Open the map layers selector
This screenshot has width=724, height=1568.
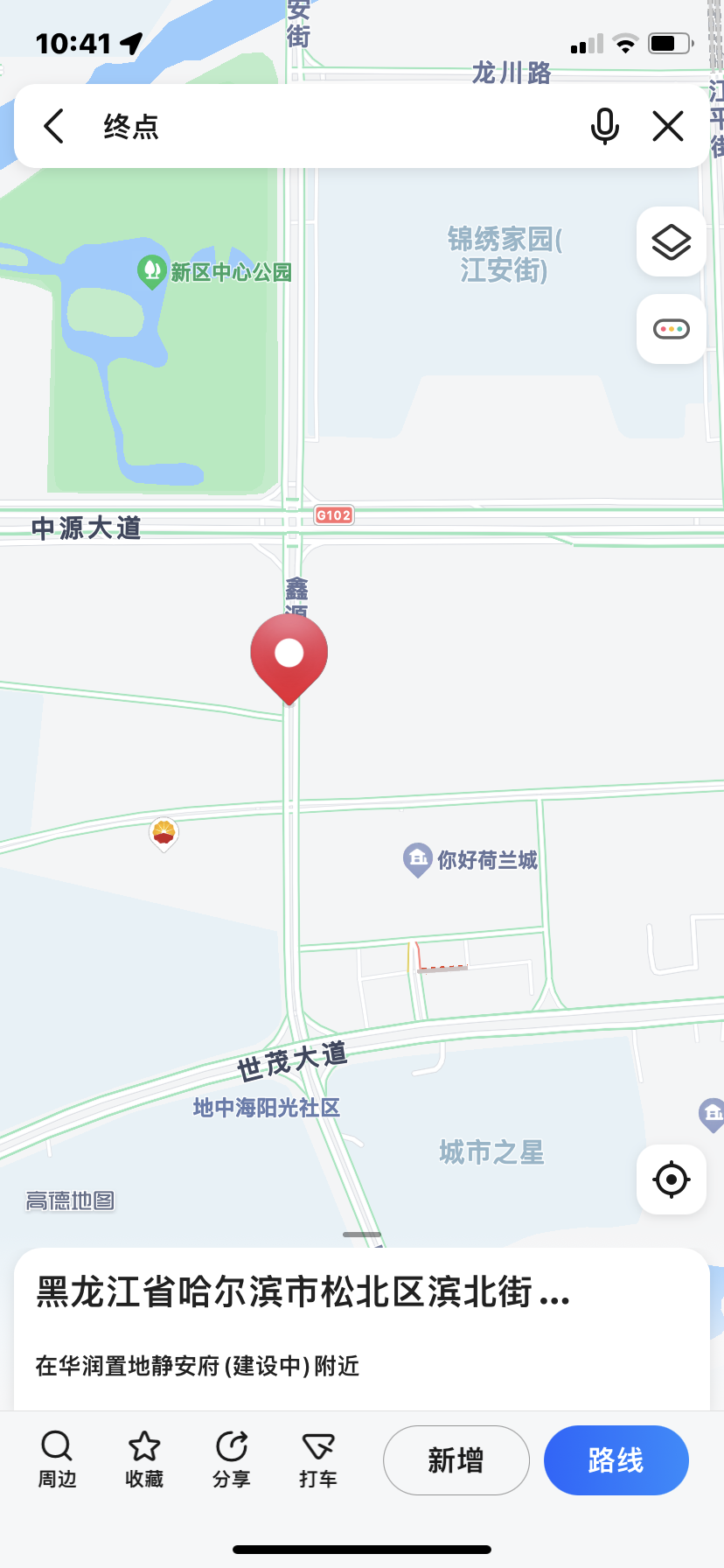click(x=672, y=241)
